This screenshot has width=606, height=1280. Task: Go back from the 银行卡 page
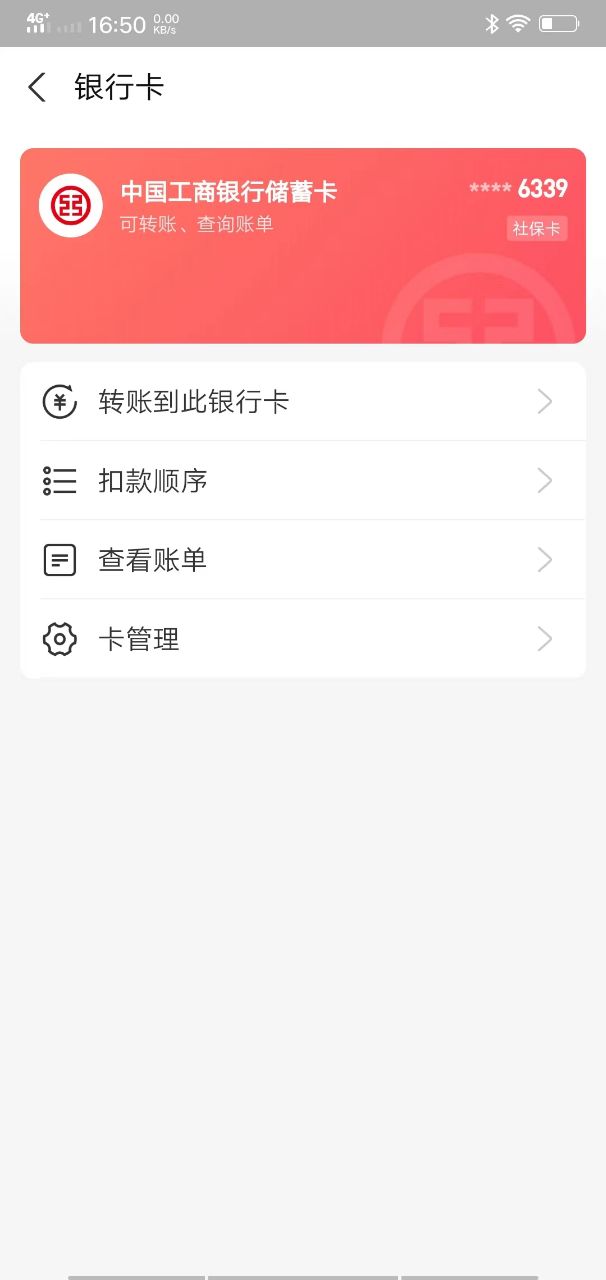[x=37, y=88]
